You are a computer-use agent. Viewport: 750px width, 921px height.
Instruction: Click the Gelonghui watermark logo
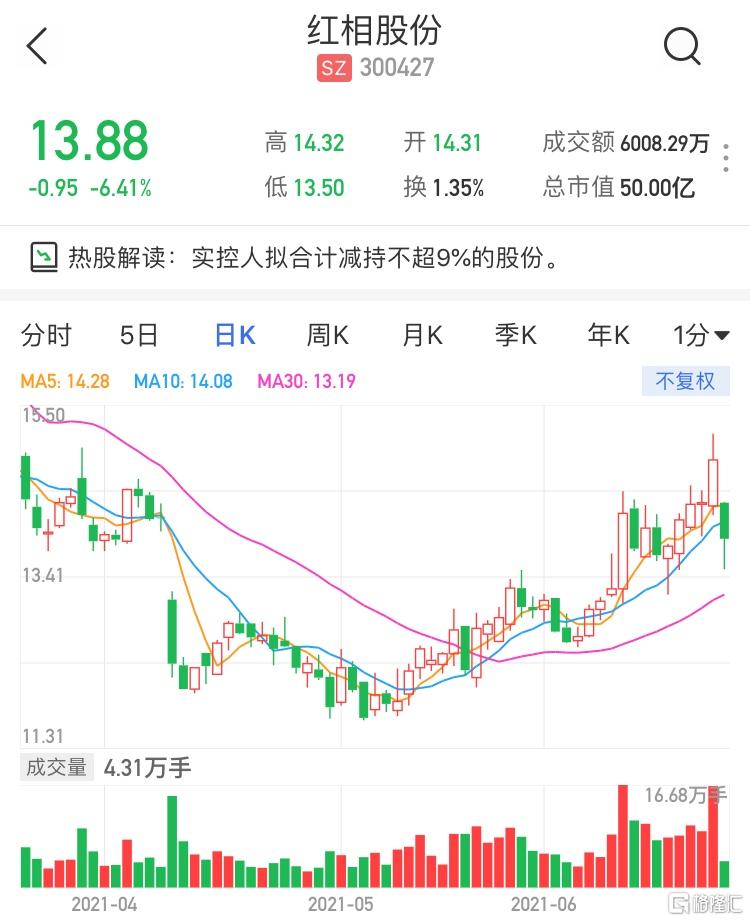coord(705,900)
